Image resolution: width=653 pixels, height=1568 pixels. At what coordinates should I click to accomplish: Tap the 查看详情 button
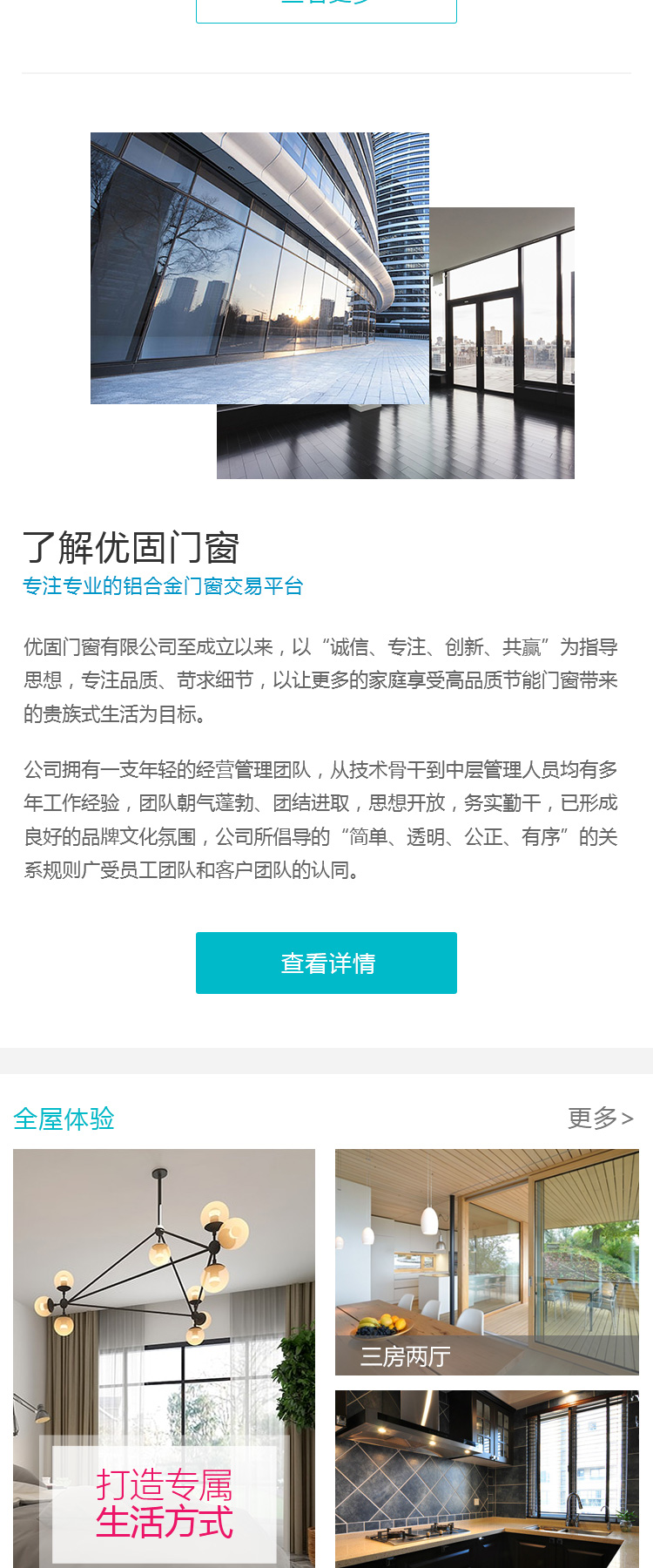[326, 963]
